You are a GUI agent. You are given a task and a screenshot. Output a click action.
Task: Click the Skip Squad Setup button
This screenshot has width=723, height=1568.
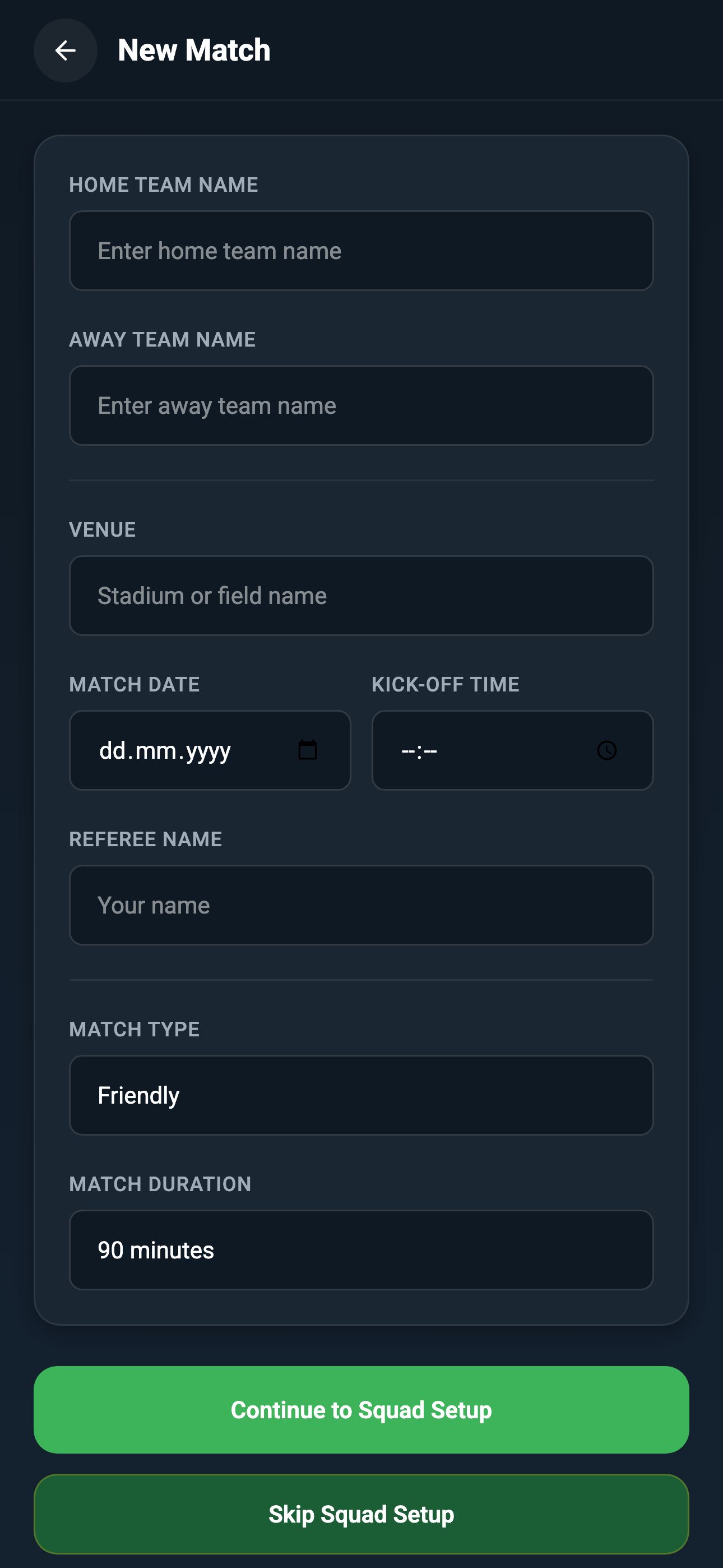pos(361,1515)
